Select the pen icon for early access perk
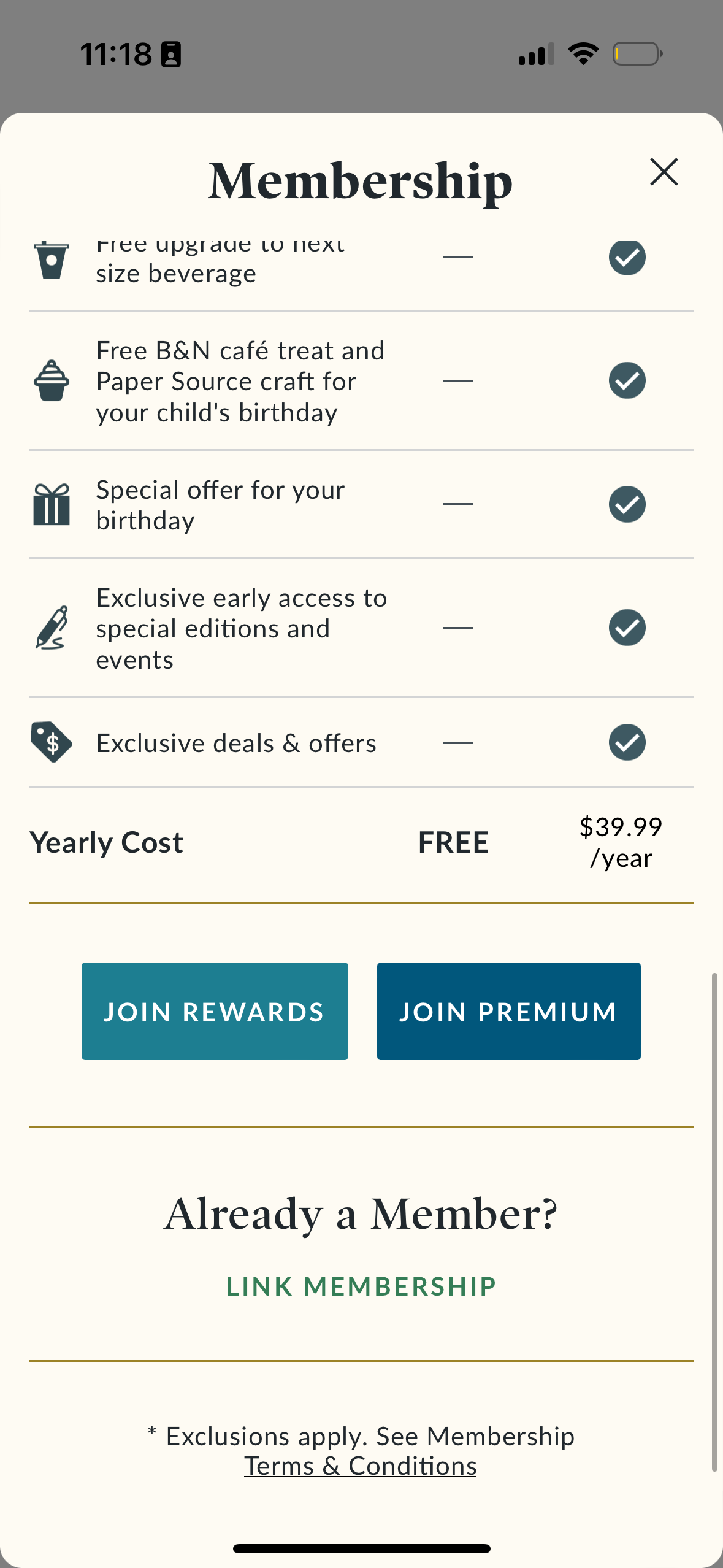The width and height of the screenshot is (723, 1568). point(52,627)
